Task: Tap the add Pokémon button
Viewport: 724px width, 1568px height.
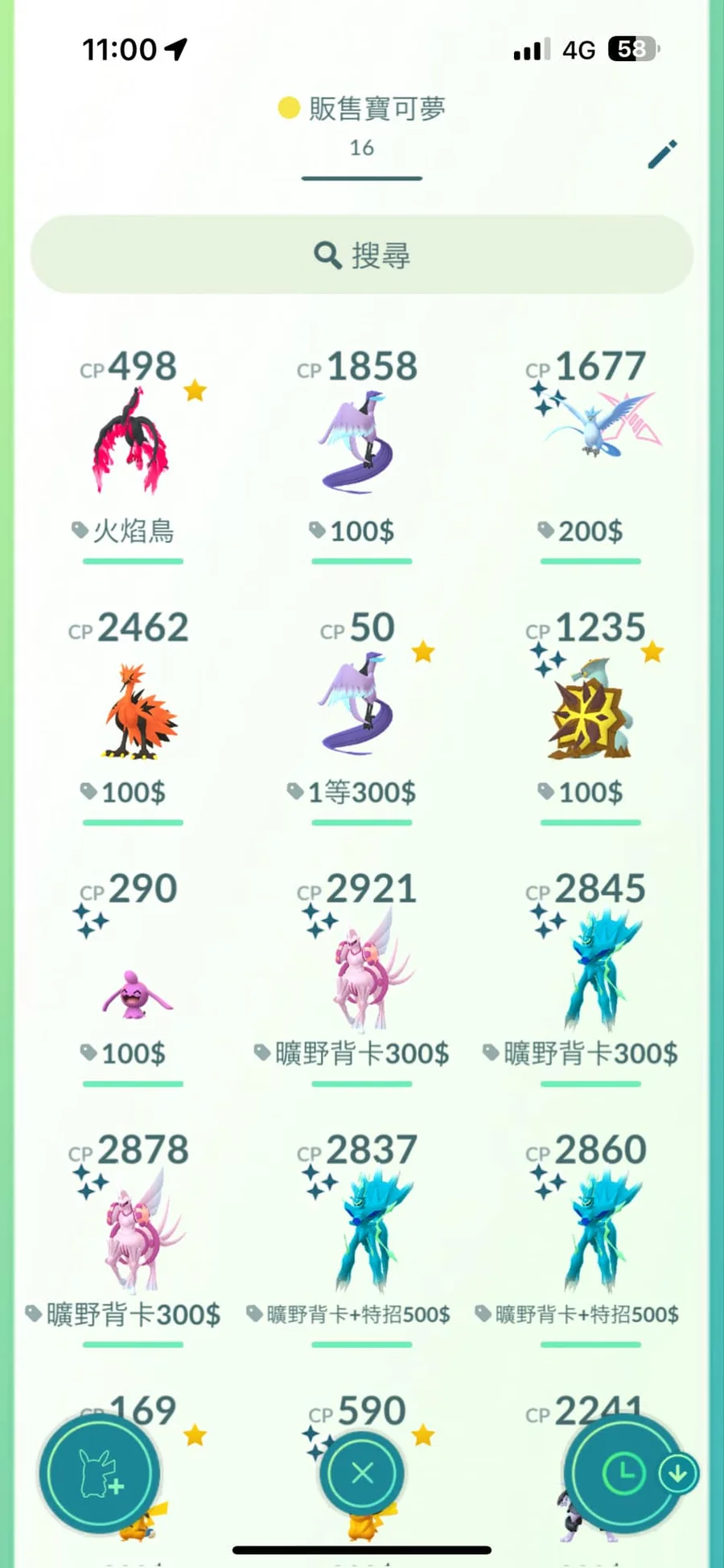Action: tap(99, 1474)
